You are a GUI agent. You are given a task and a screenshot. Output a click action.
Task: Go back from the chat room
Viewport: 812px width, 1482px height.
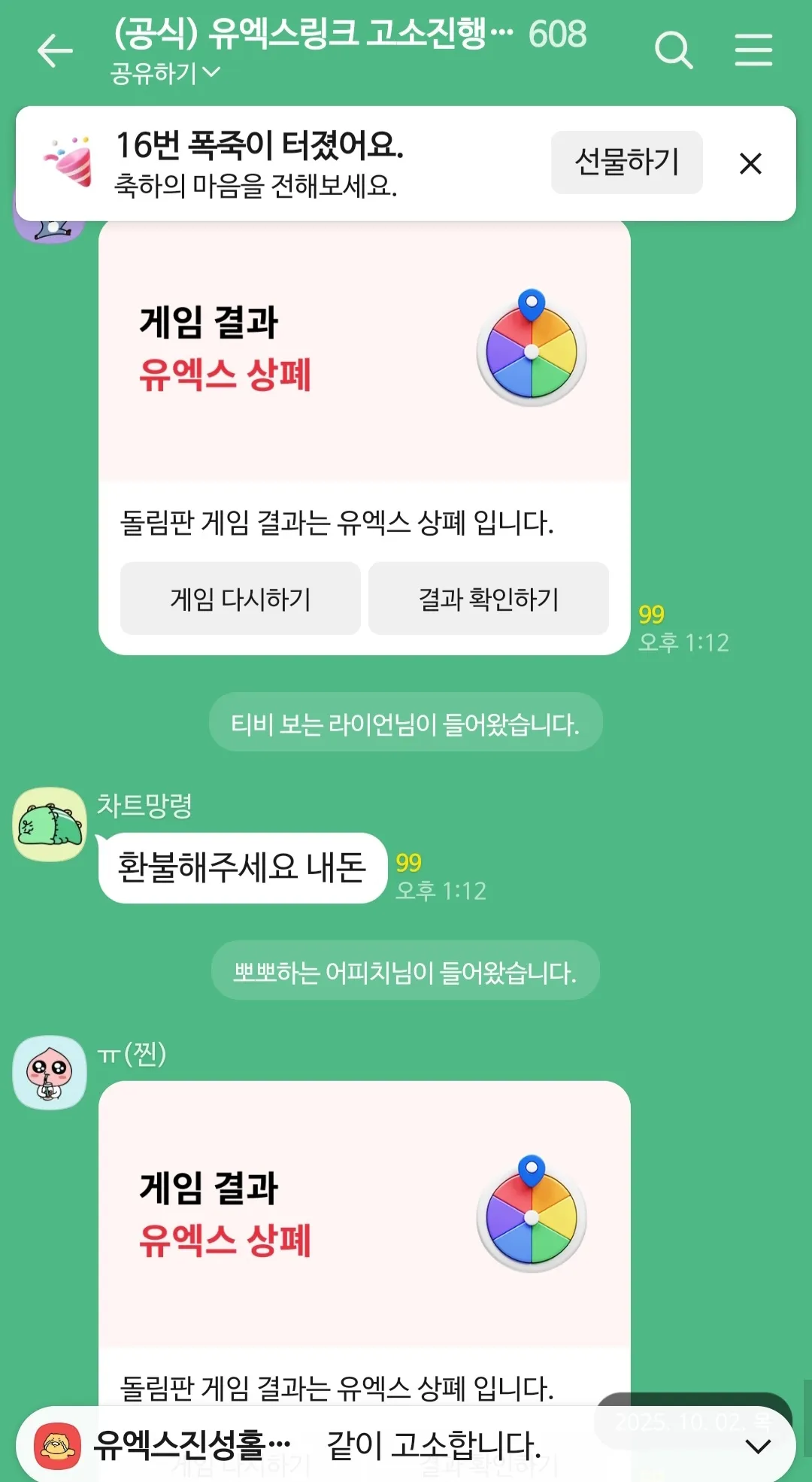[x=55, y=51]
